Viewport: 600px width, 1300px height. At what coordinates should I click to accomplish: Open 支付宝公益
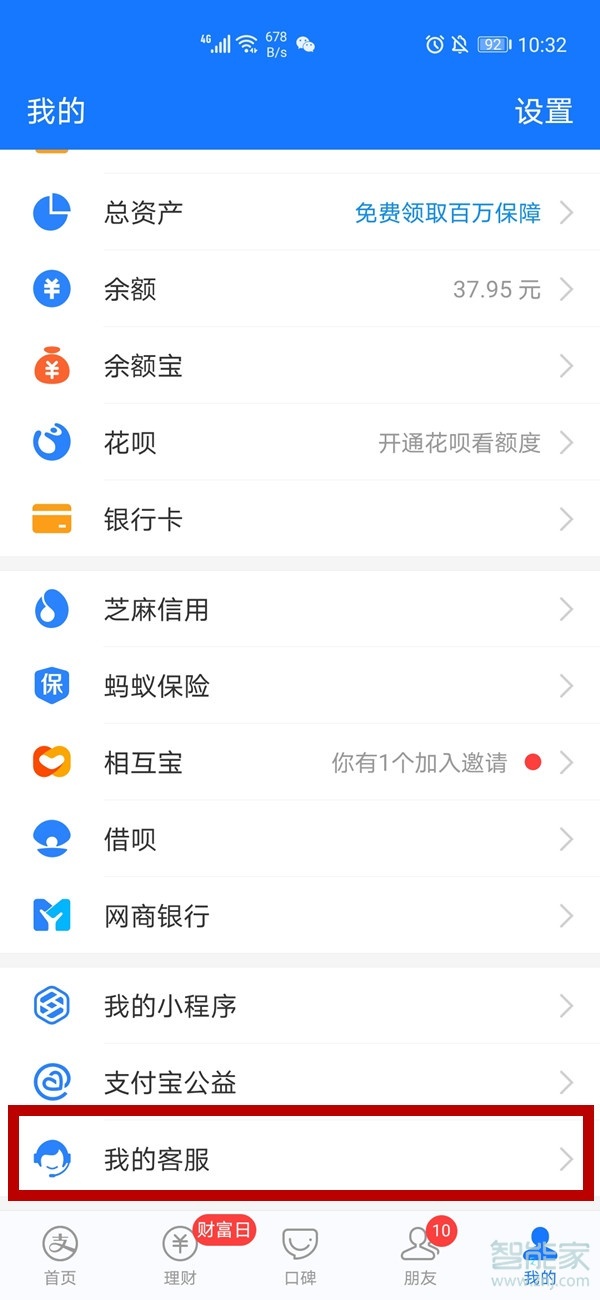(x=300, y=1082)
